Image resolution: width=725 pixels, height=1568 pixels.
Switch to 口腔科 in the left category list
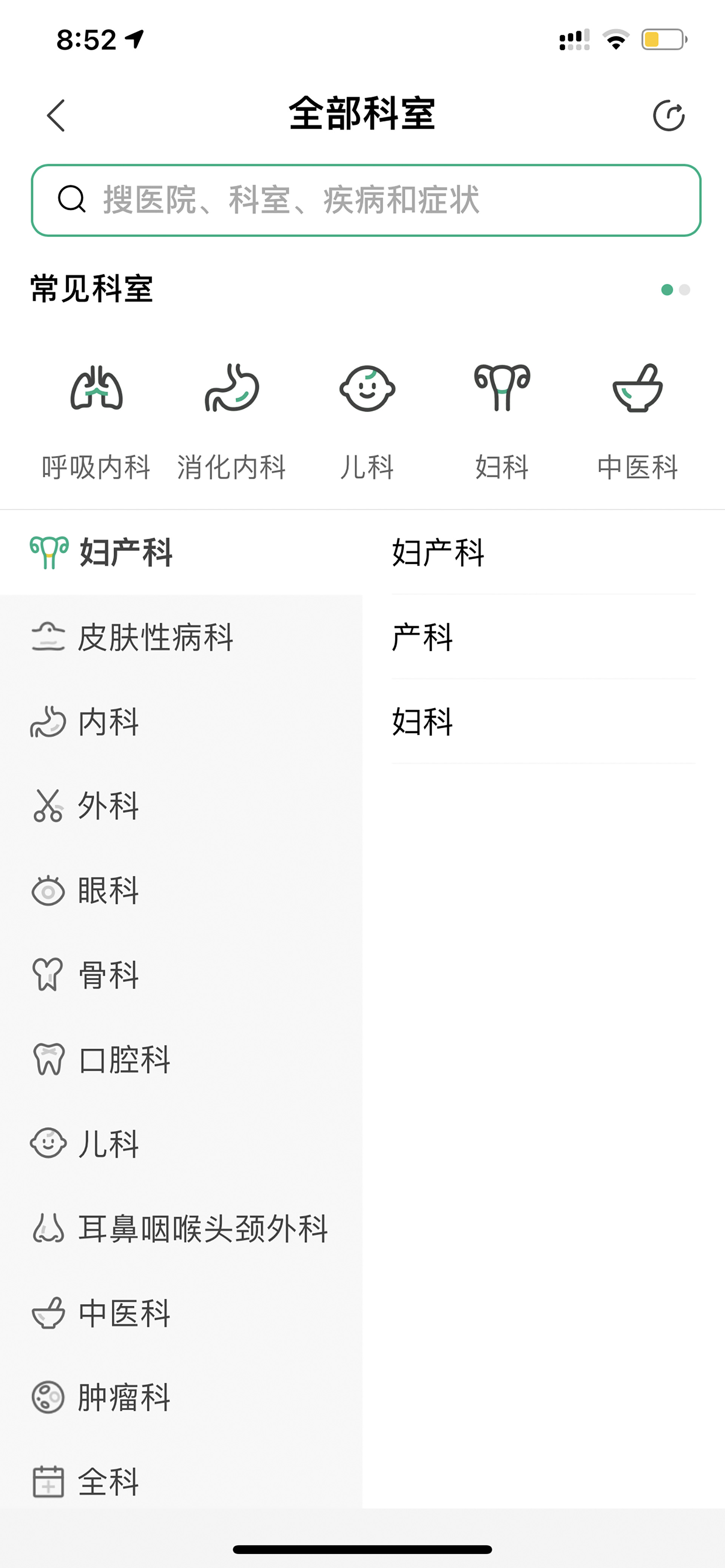coord(181,1060)
